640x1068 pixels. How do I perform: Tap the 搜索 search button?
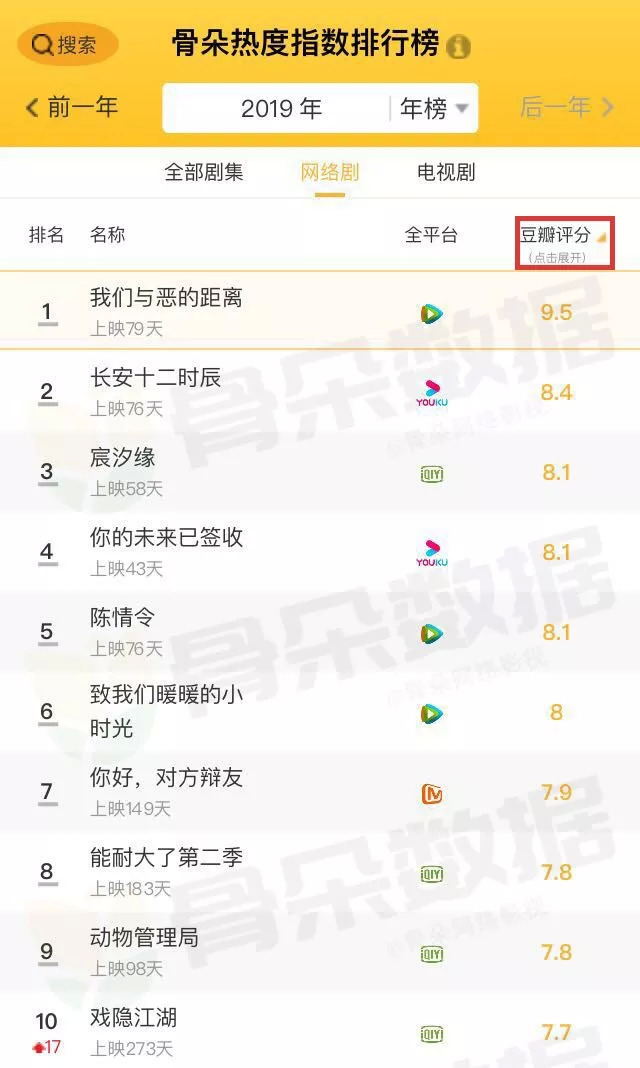pos(67,45)
